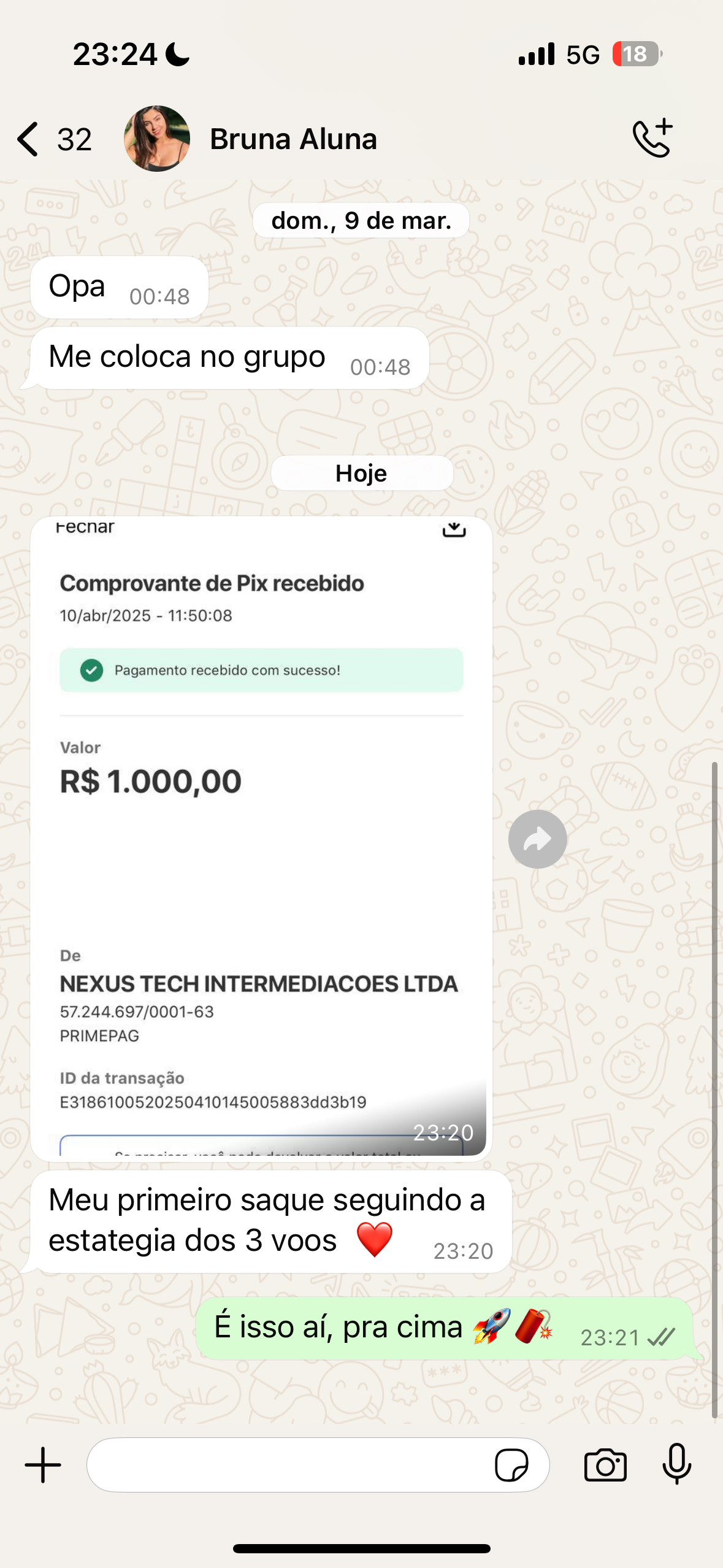Open Bruna Aluna contact info

(293, 139)
